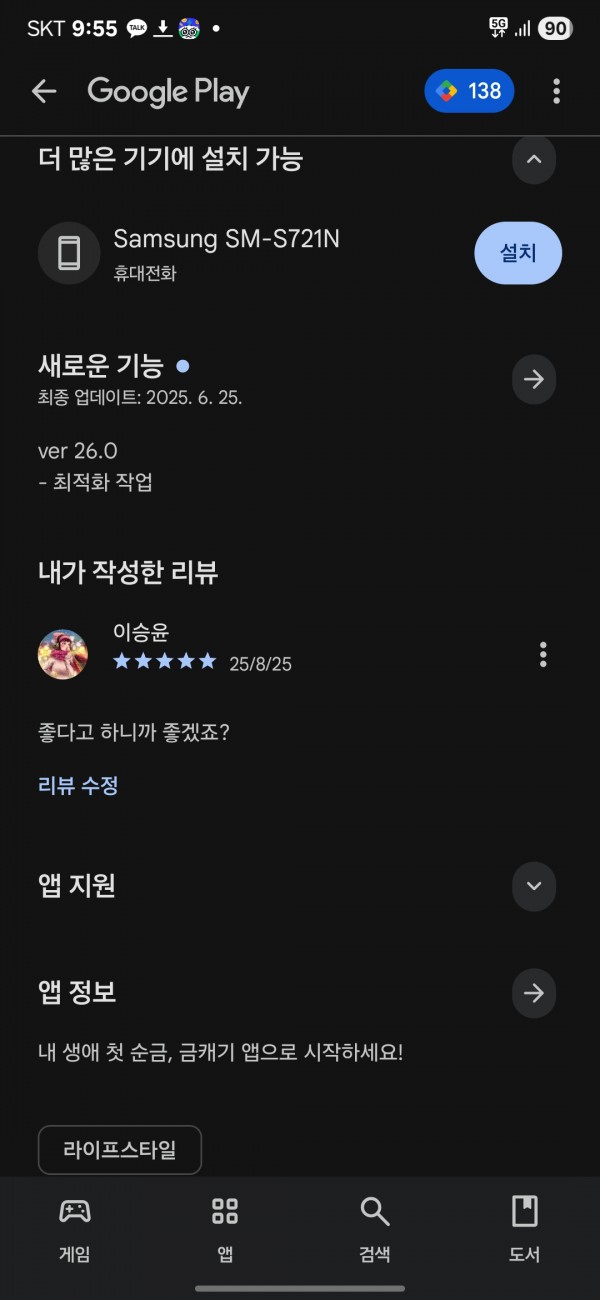This screenshot has height=1300, width=600.
Task: Select the 라이프스타일 category chip
Action: (120, 1150)
